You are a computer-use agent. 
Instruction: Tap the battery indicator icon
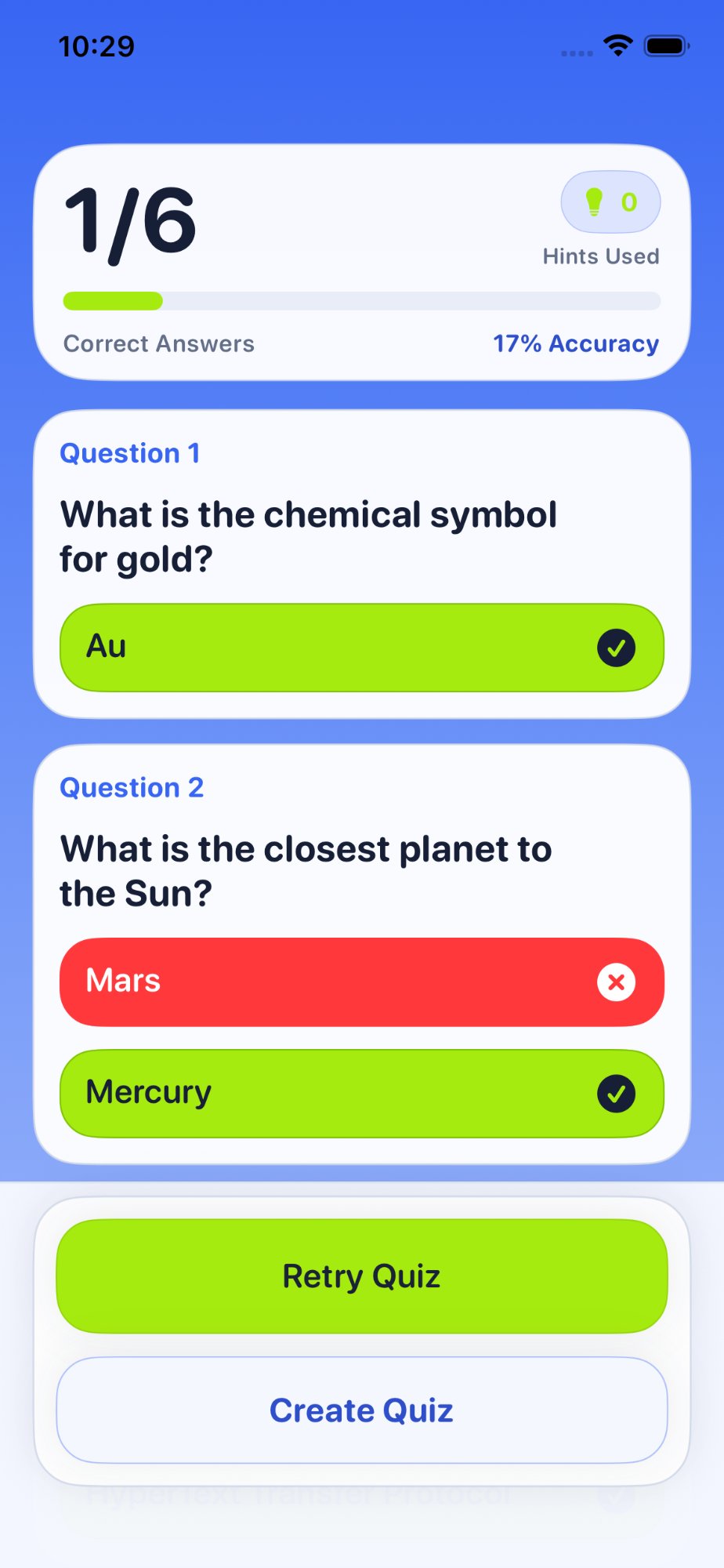coord(665,47)
